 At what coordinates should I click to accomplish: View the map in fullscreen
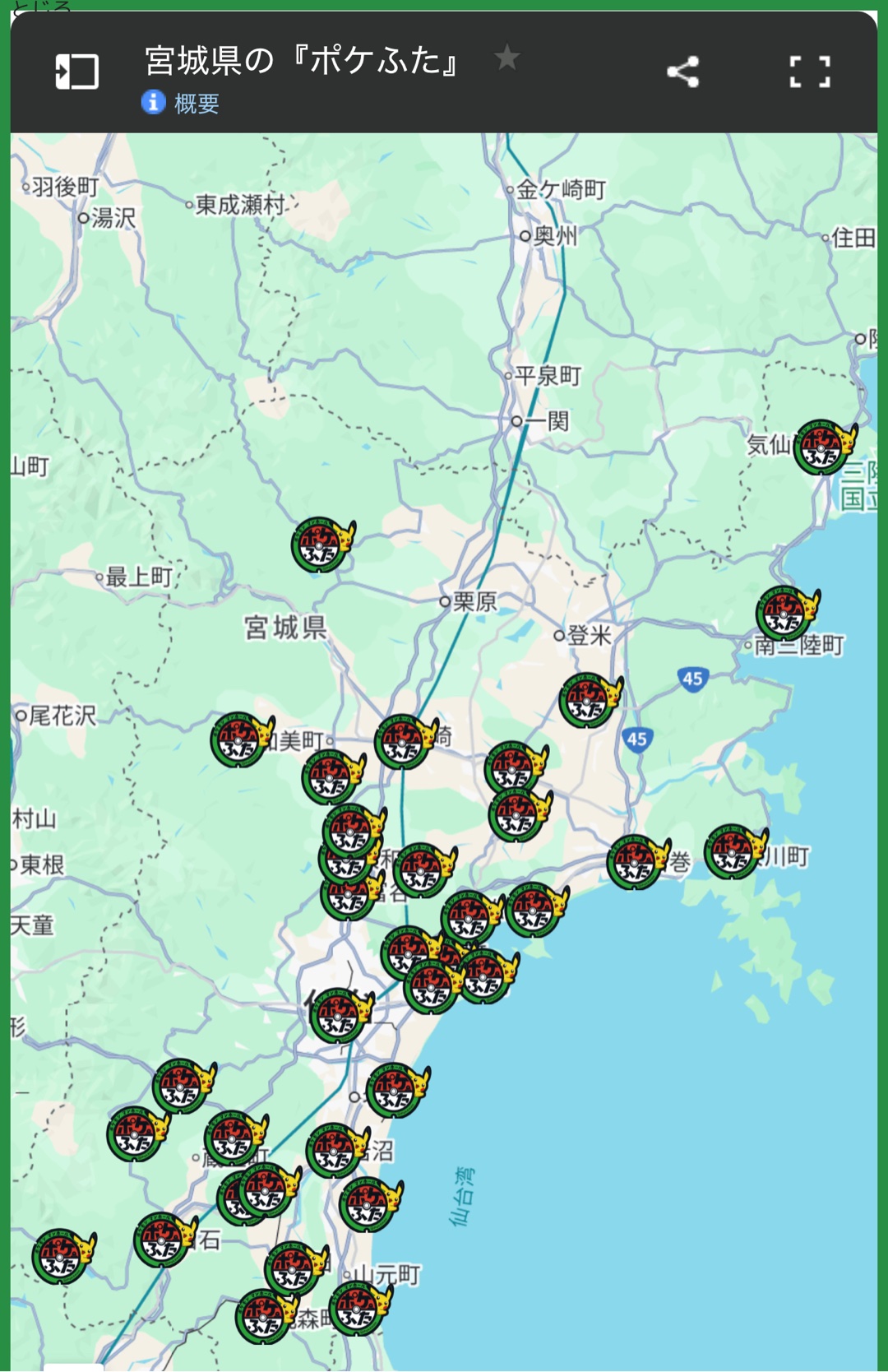[x=810, y=72]
